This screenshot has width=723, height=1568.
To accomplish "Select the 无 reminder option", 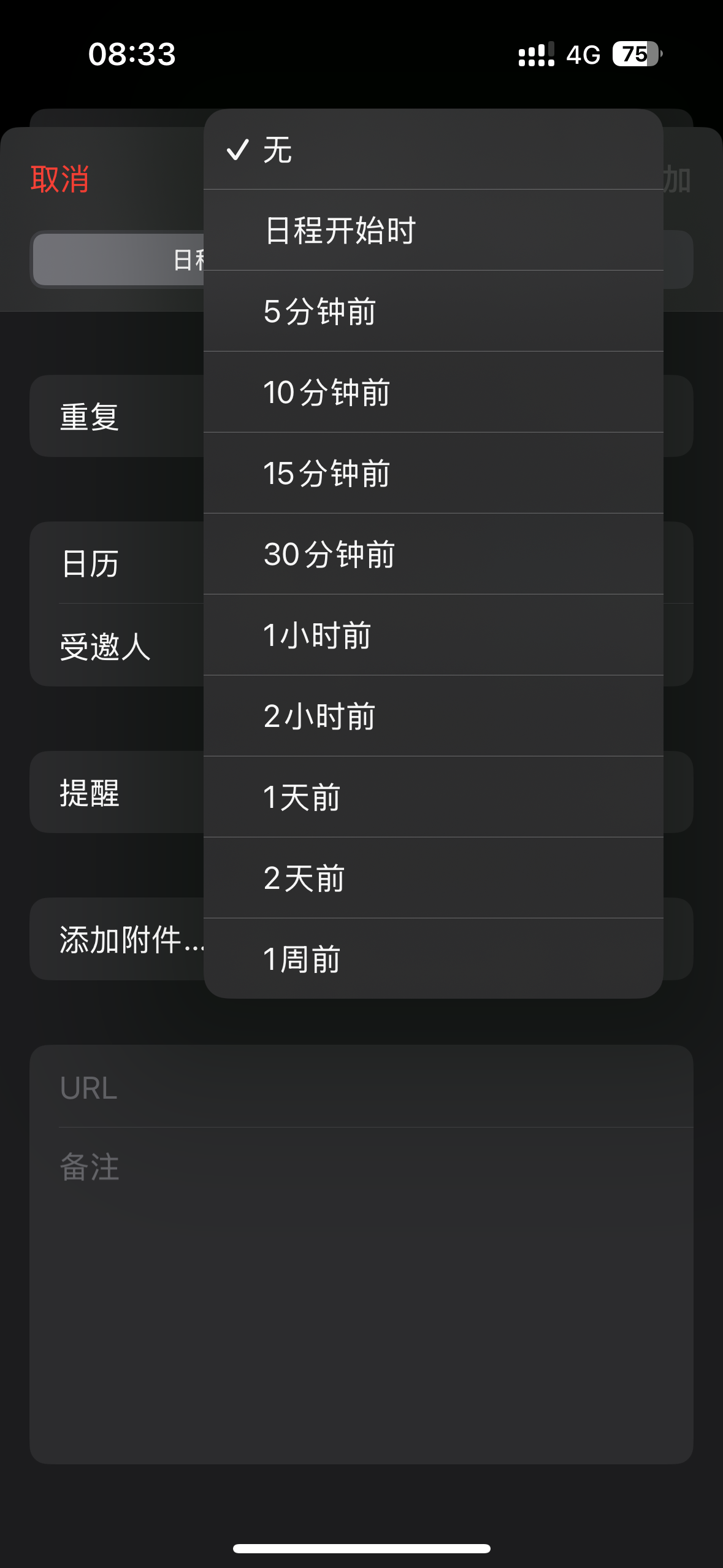I will pyautogui.click(x=433, y=150).
